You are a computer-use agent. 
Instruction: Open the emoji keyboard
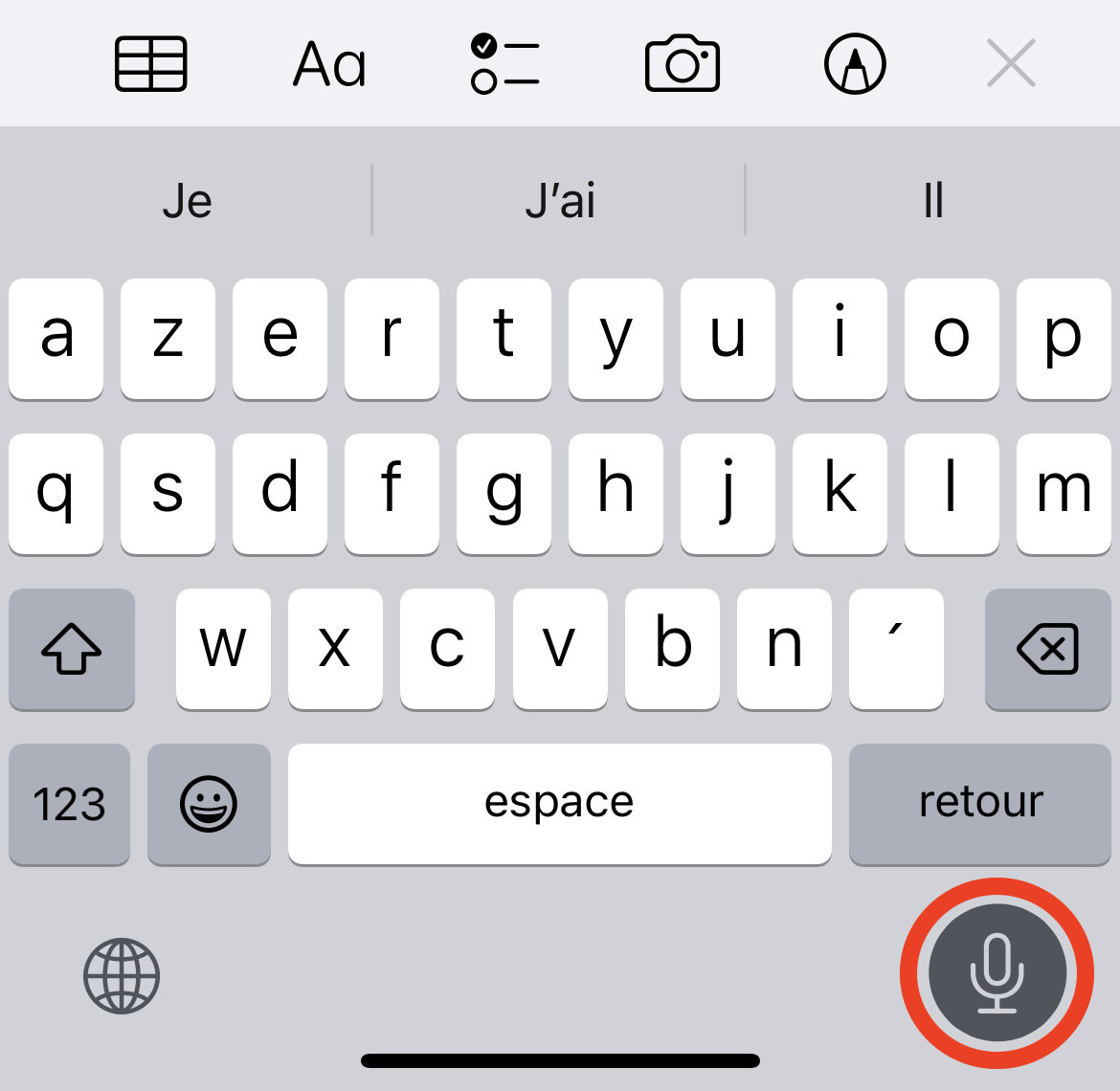click(209, 804)
